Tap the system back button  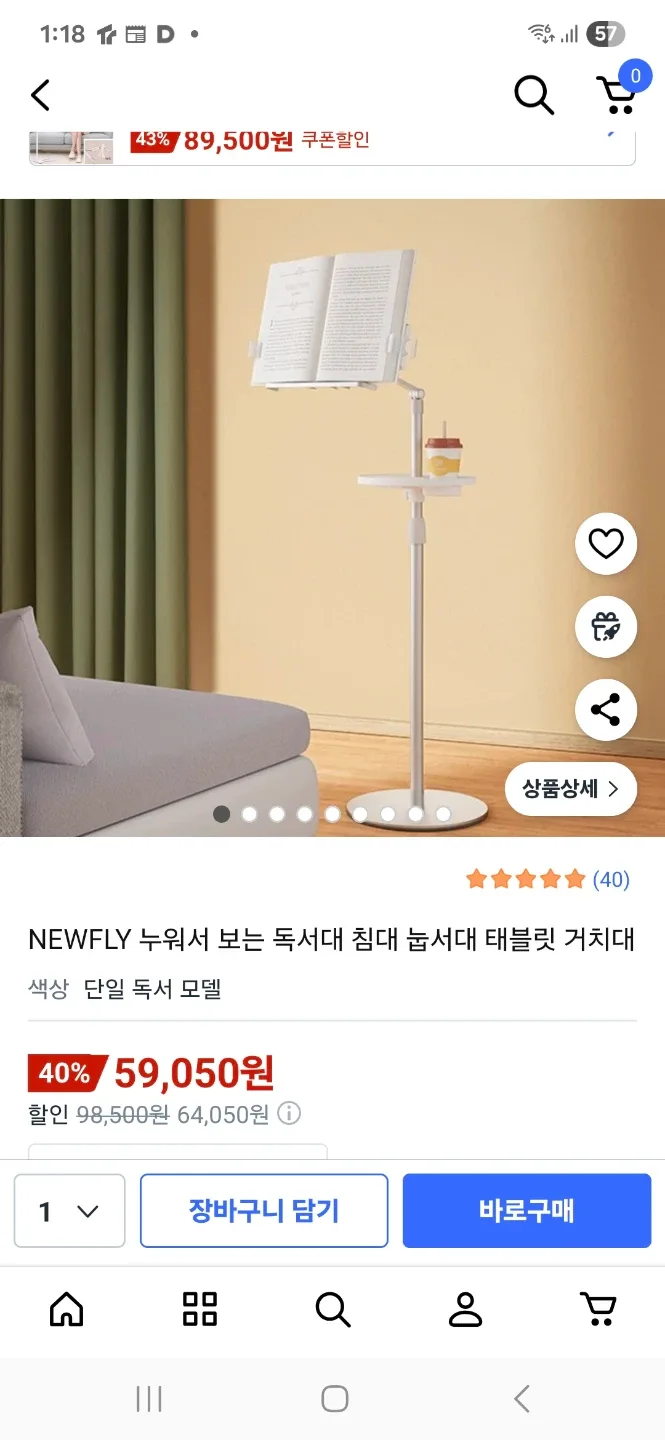point(521,1398)
